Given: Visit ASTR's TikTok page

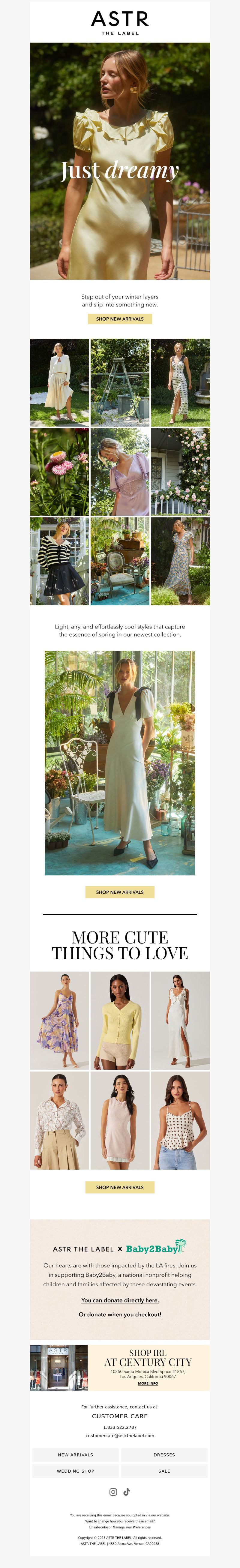Looking at the screenshot, I should (x=127, y=1492).
